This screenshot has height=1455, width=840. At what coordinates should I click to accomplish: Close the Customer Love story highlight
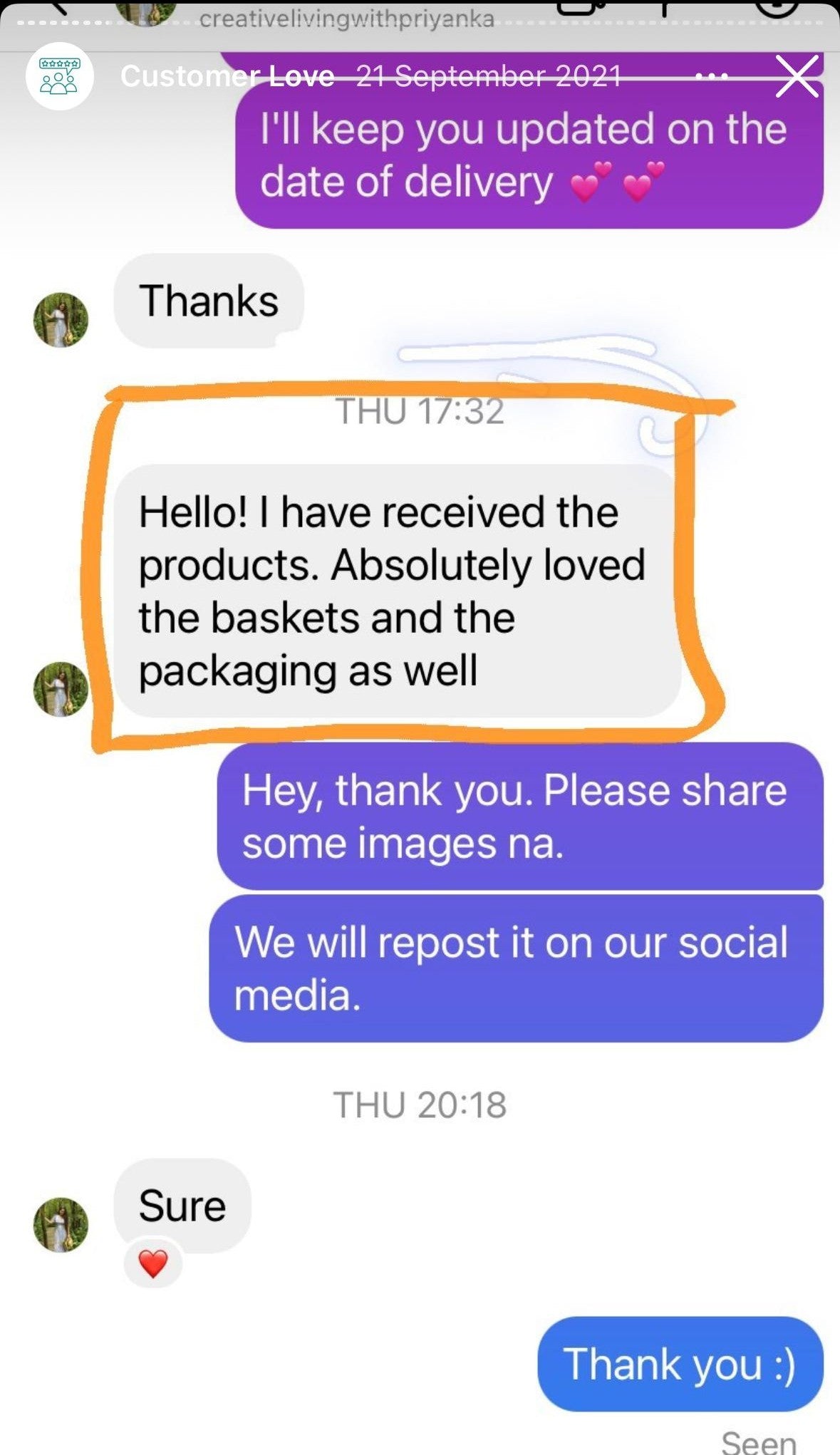[x=797, y=76]
